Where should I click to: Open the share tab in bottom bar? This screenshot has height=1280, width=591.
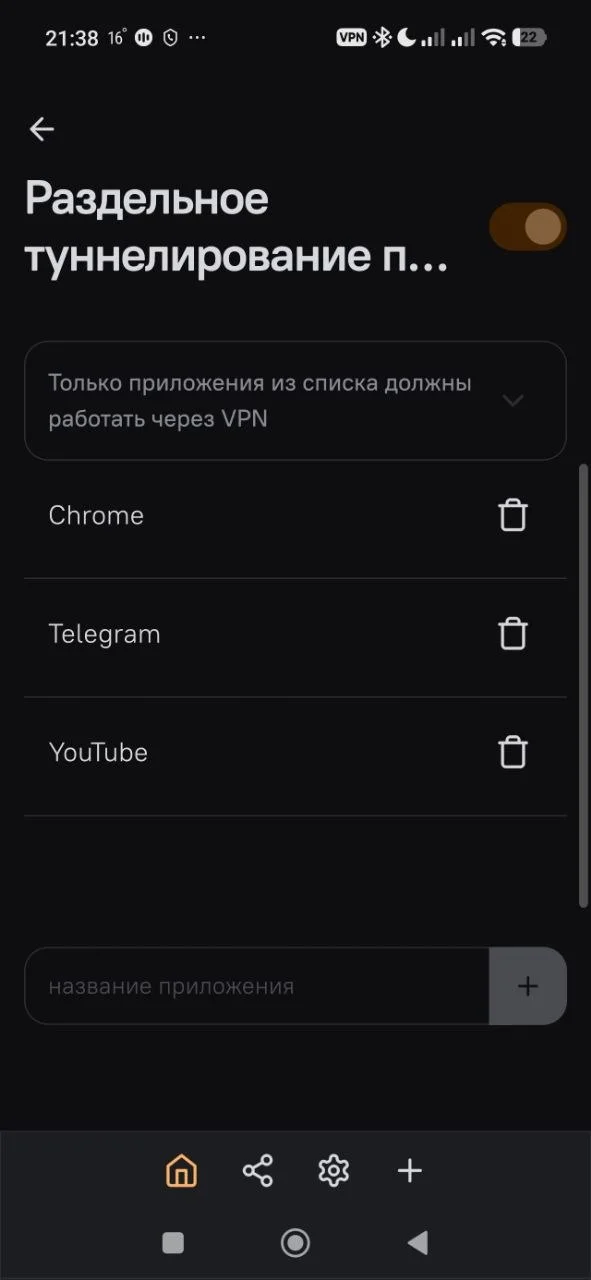click(x=257, y=1170)
